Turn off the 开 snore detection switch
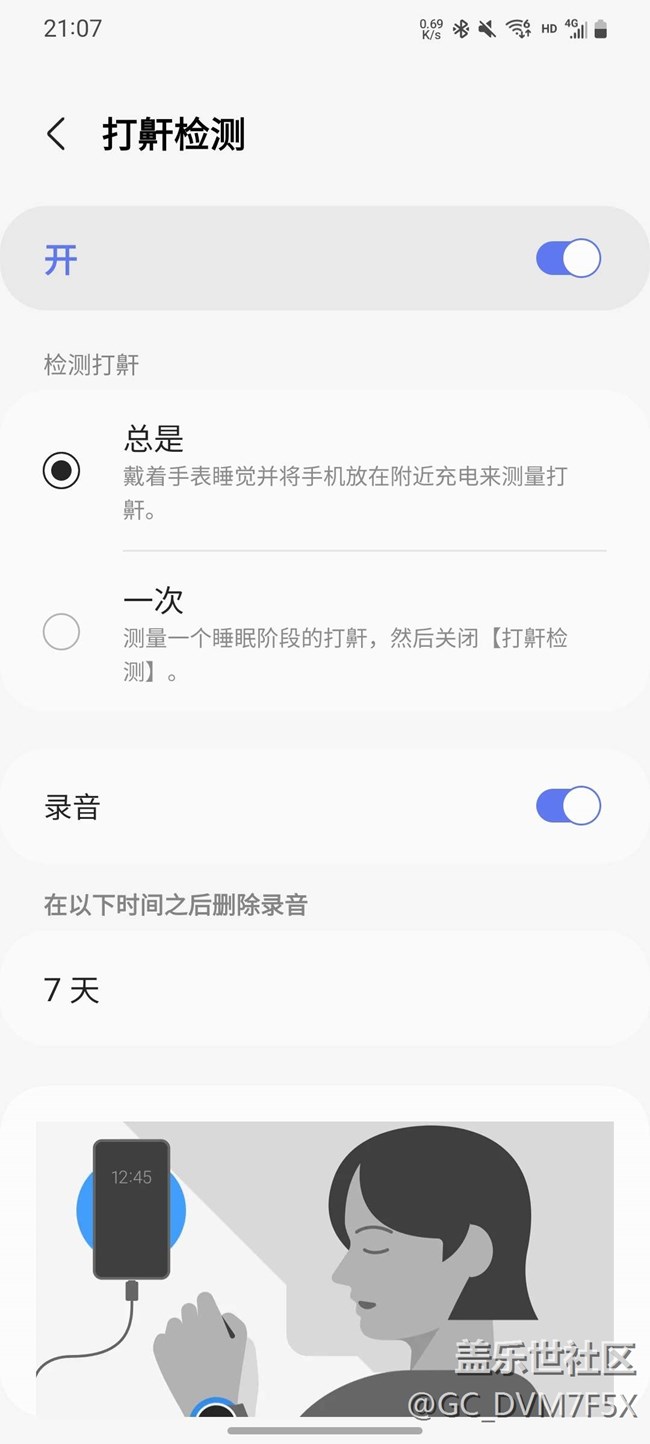 568,259
